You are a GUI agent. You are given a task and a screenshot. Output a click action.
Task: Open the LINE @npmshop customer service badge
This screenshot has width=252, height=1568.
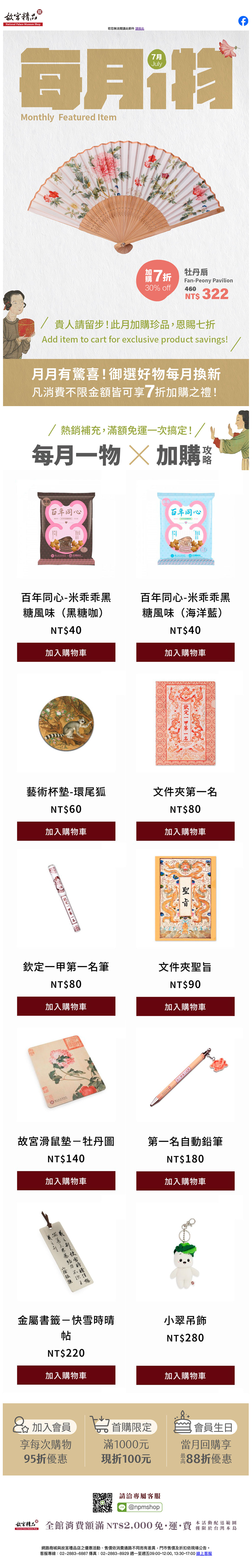coord(140,1507)
